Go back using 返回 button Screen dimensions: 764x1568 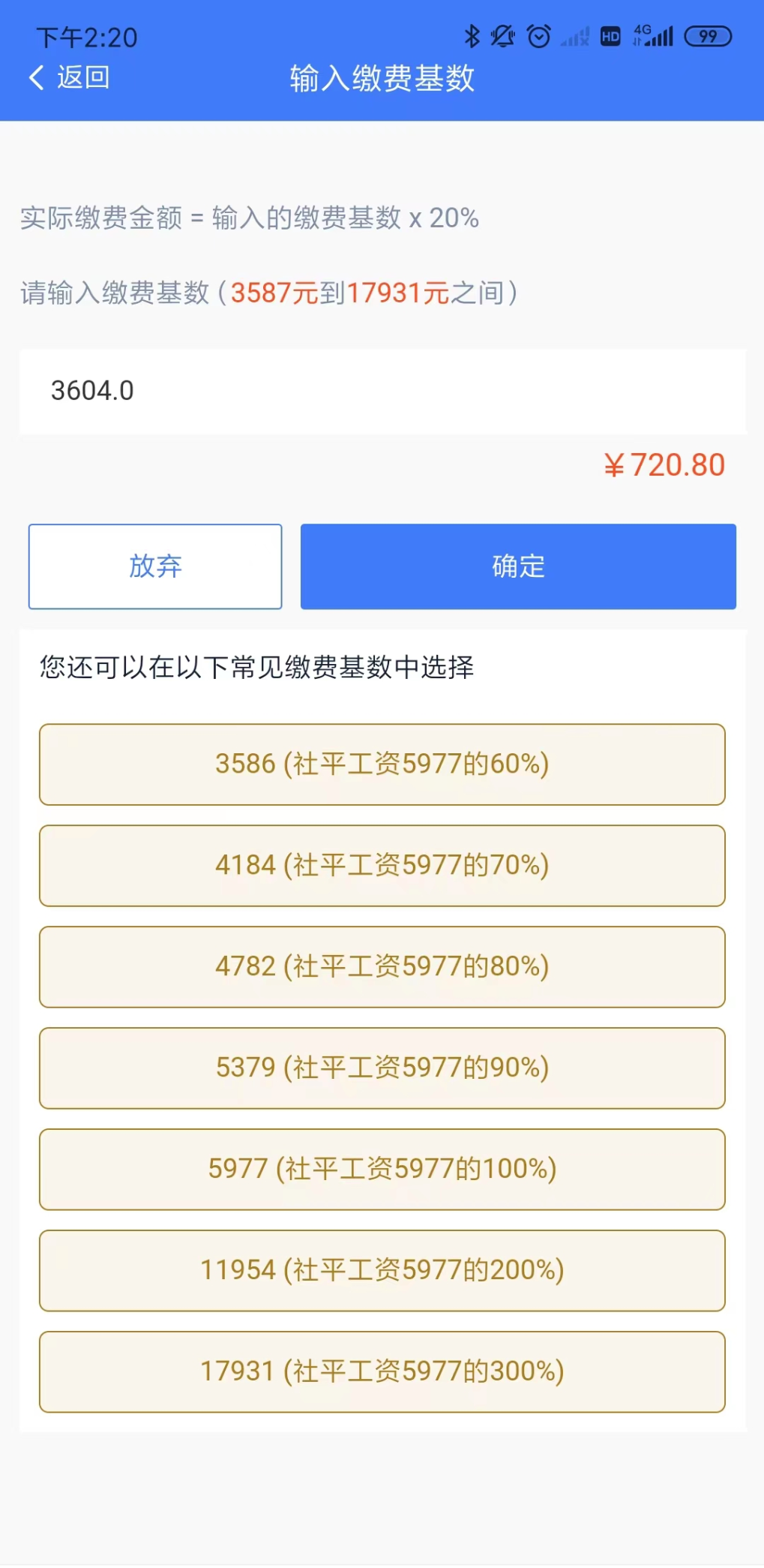tap(69, 77)
